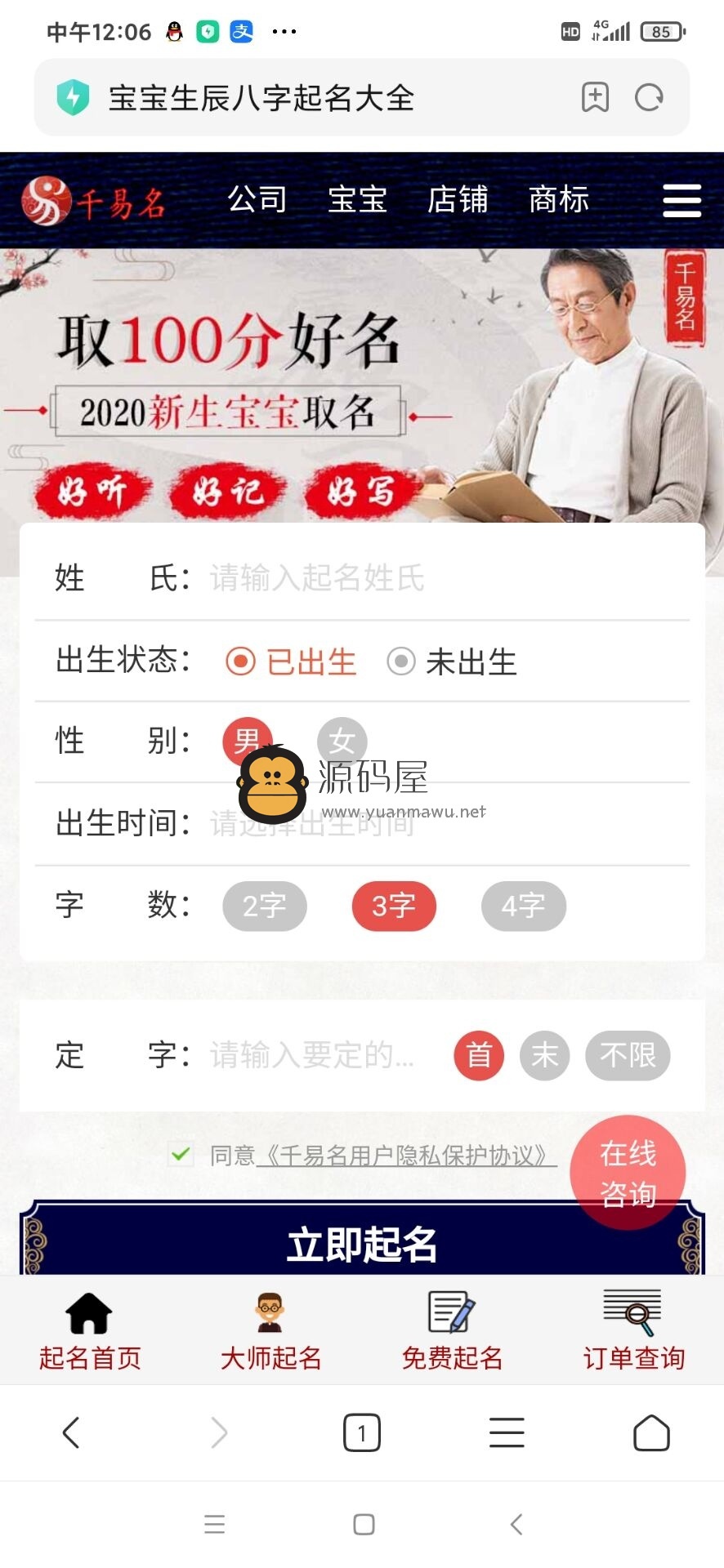Open the hamburger menu in the header
The image size is (724, 1568).
click(x=682, y=200)
